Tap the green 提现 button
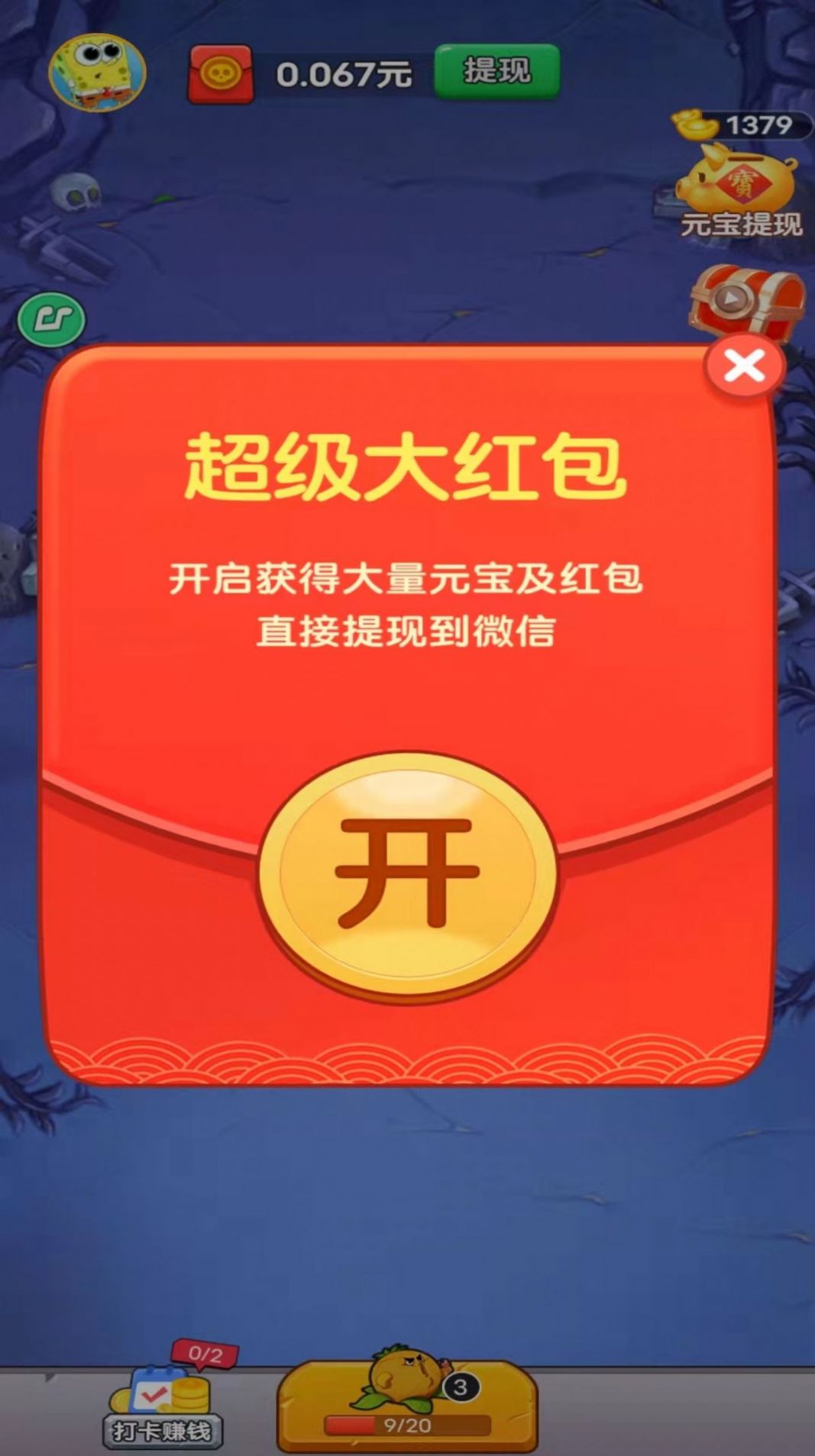This screenshot has width=815, height=1456. (496, 72)
